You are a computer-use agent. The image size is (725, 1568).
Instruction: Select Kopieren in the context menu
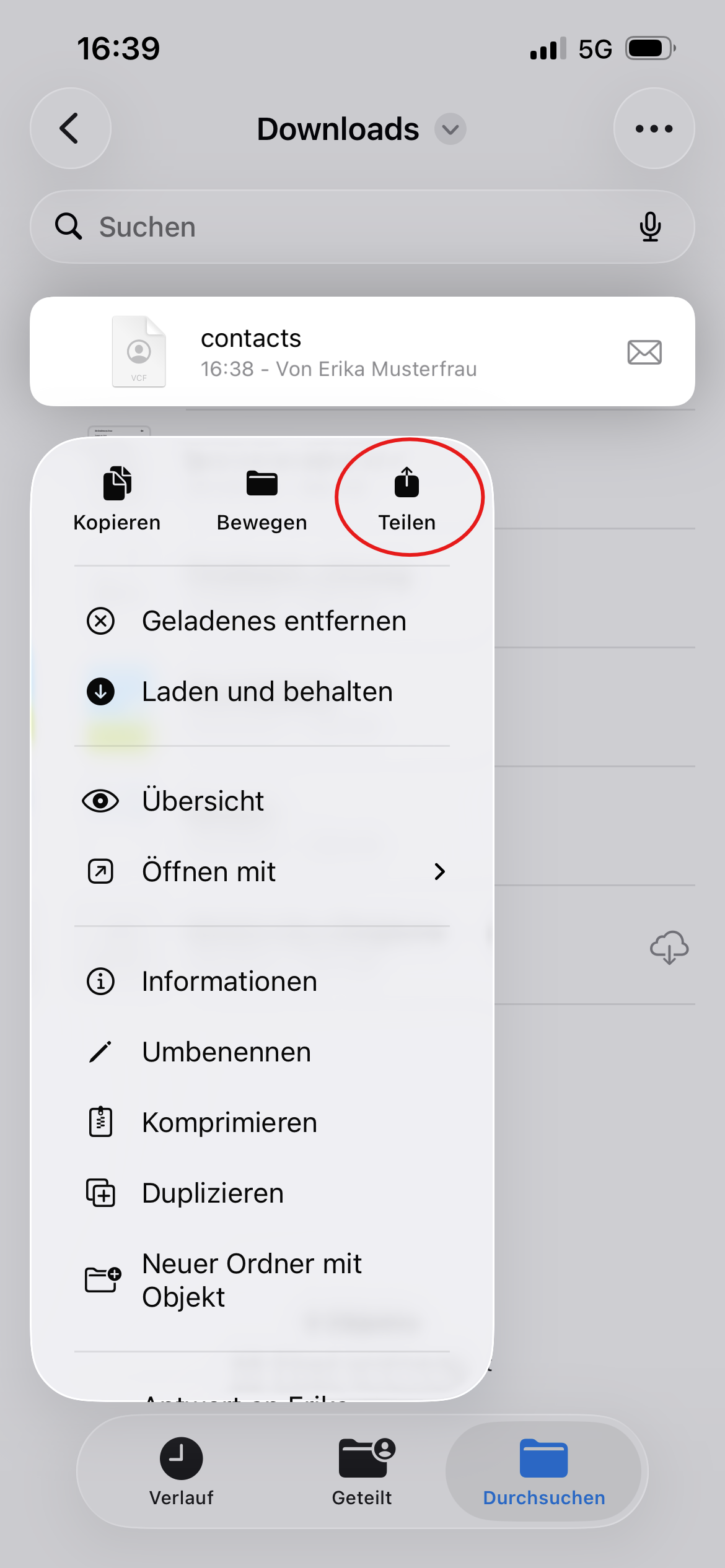117,499
